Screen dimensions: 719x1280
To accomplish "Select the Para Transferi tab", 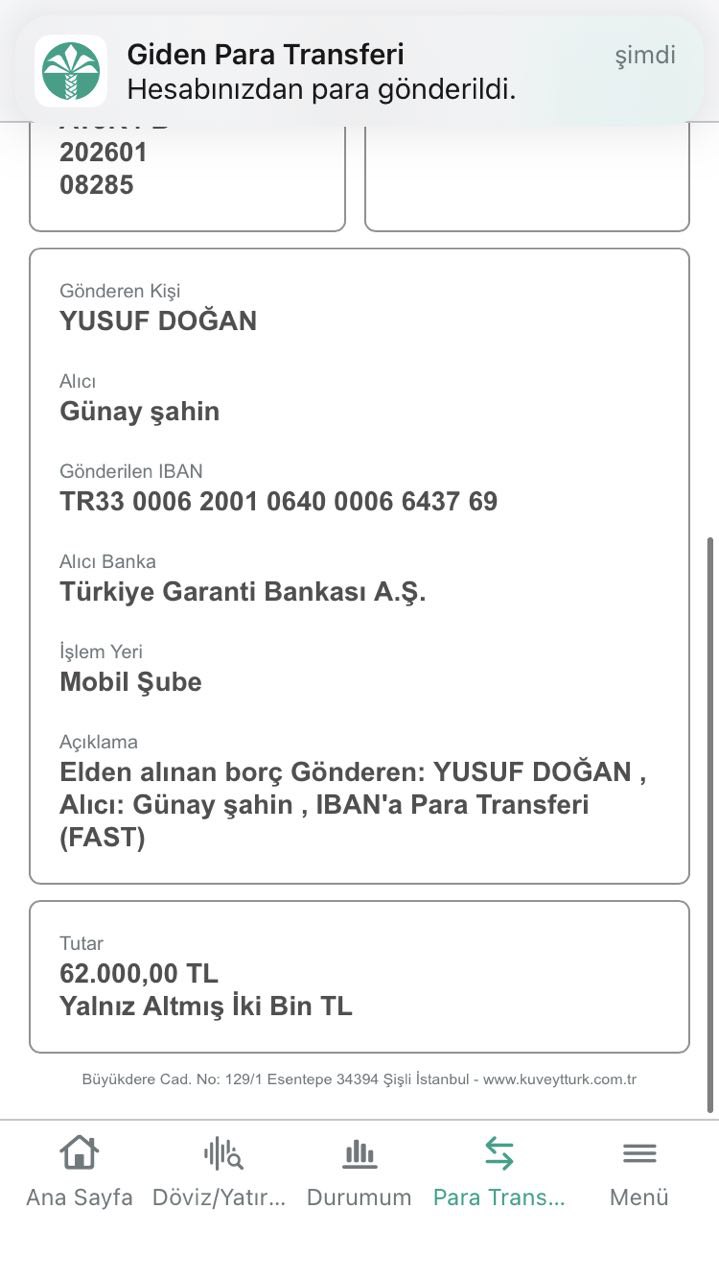I will click(x=499, y=1172).
